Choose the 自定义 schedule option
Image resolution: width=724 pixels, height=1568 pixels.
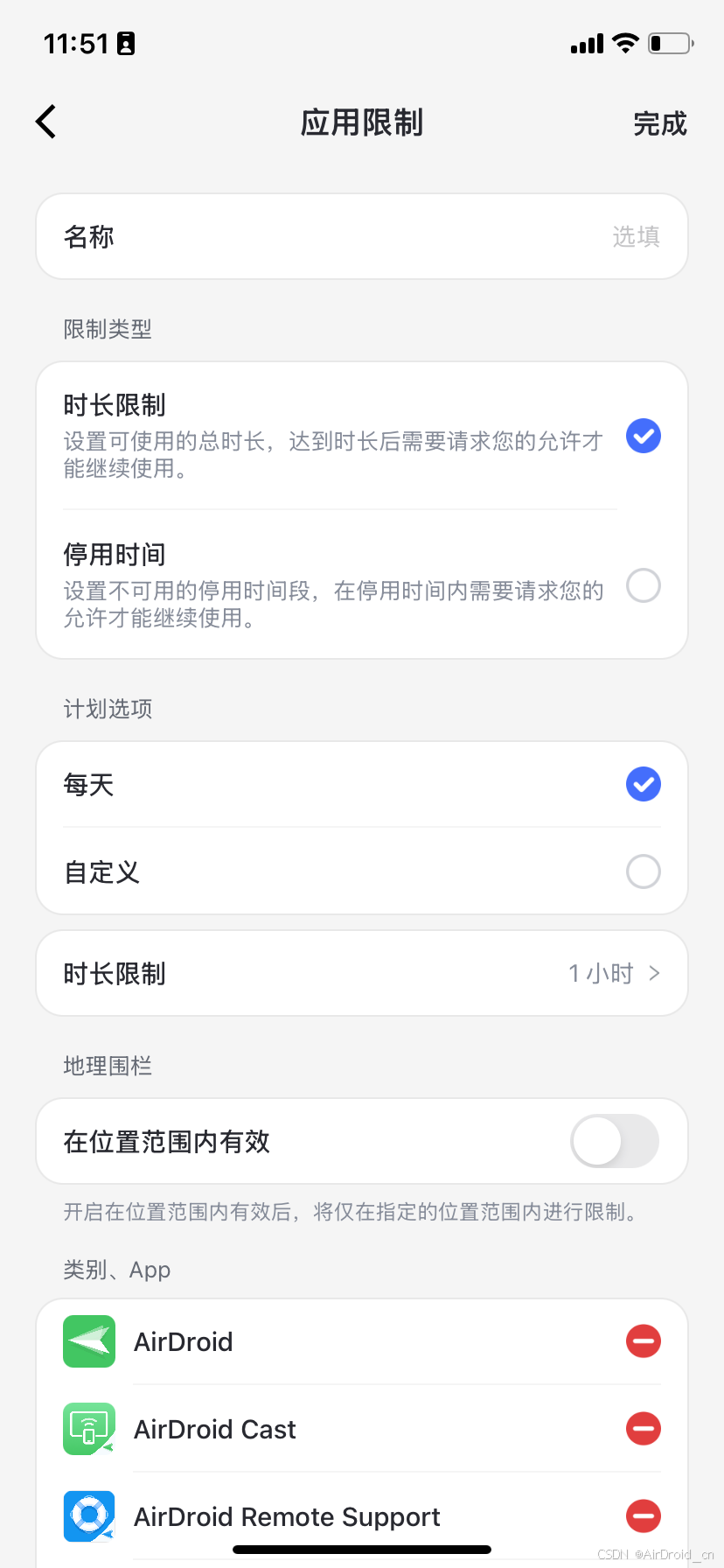[643, 871]
